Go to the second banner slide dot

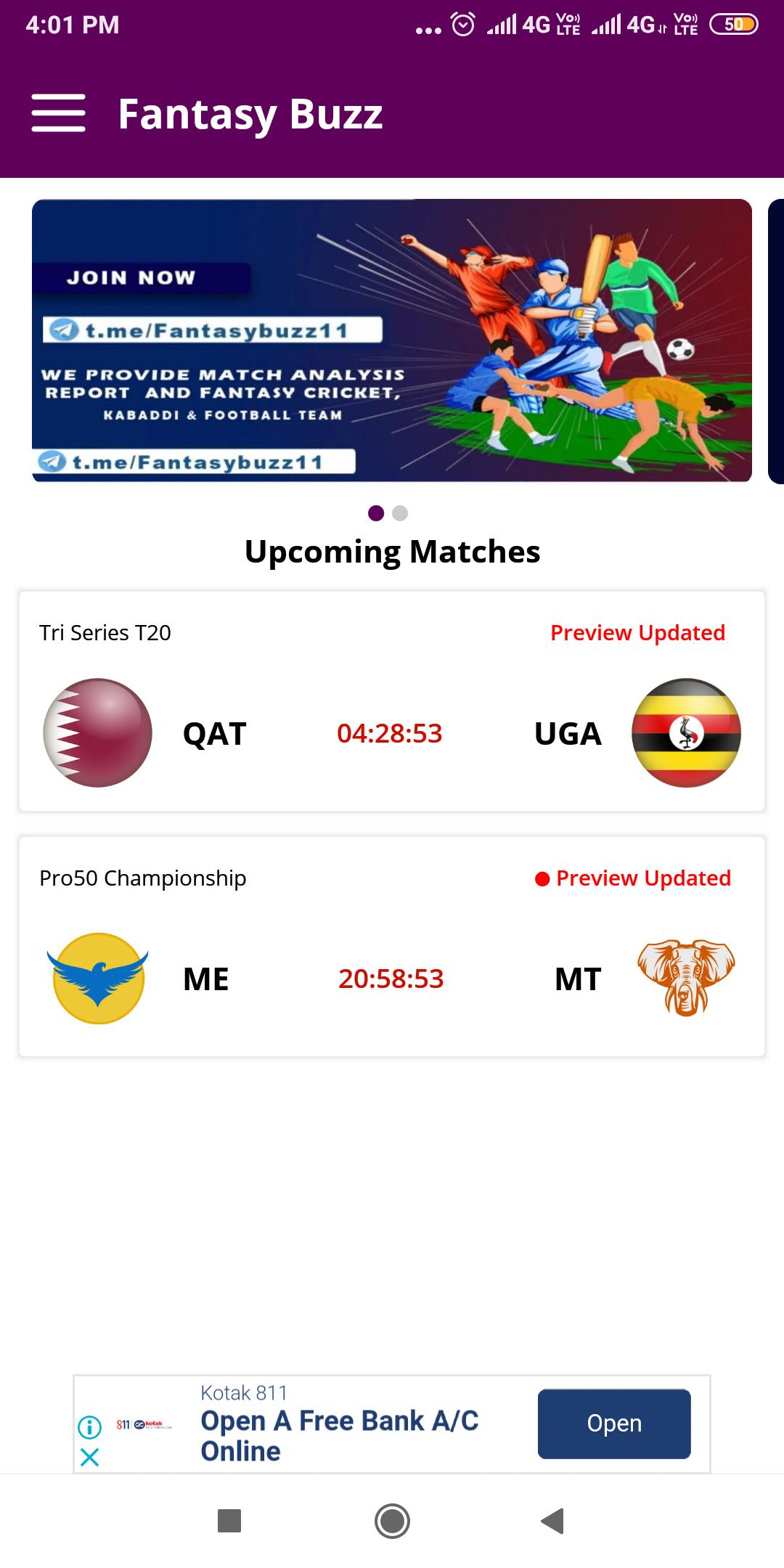(400, 513)
